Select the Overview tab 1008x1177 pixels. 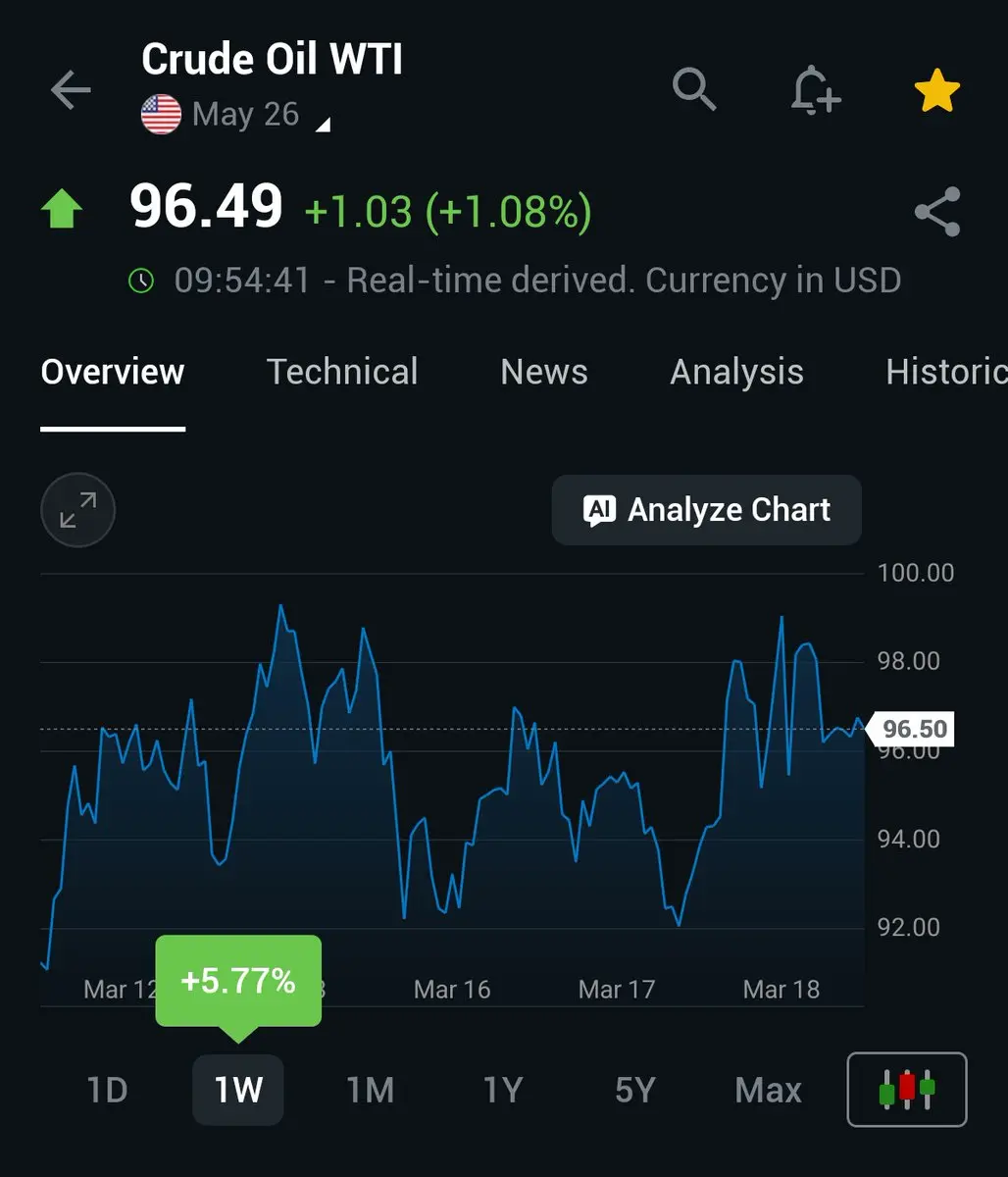click(x=113, y=372)
